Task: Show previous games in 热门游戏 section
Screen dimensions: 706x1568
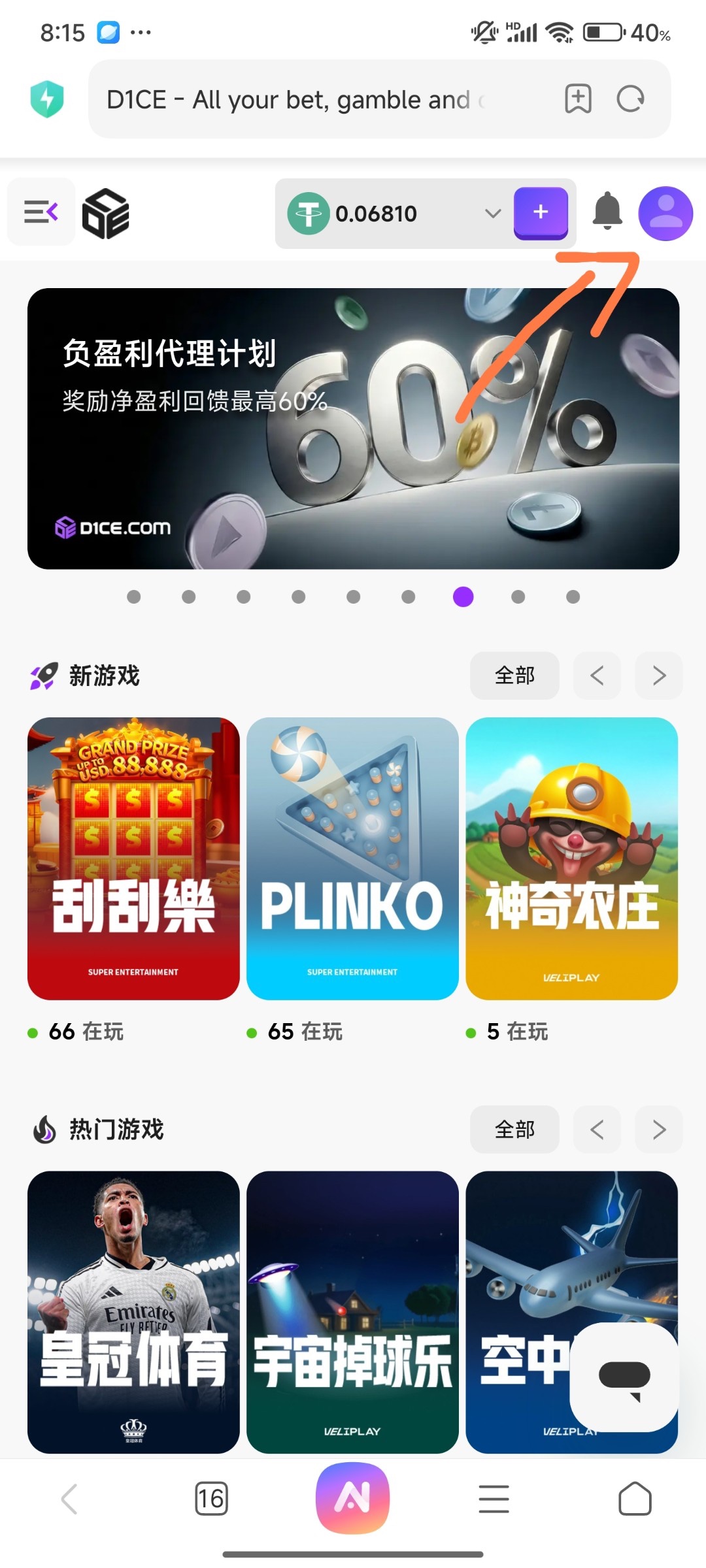Action: tap(596, 1130)
